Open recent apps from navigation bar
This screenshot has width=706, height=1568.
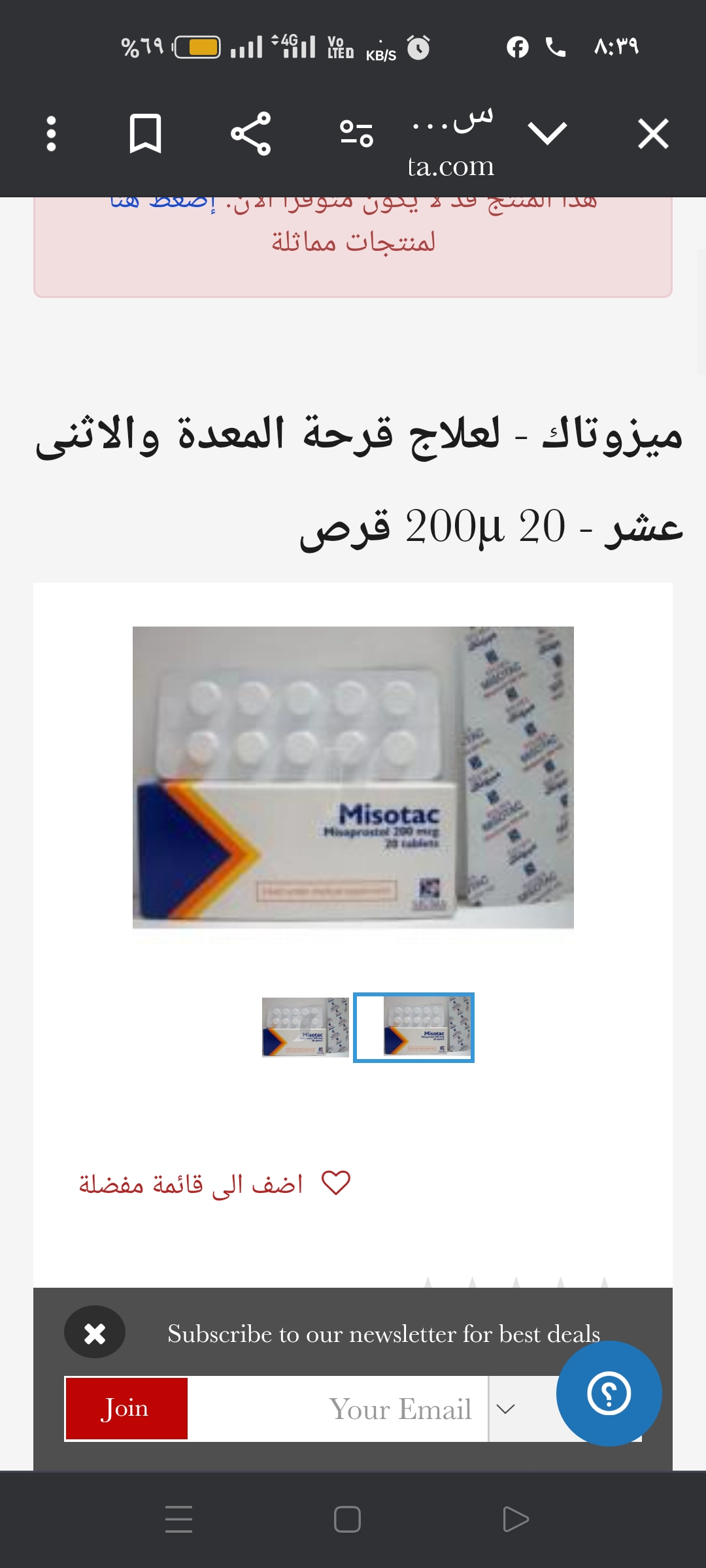coord(178,1519)
